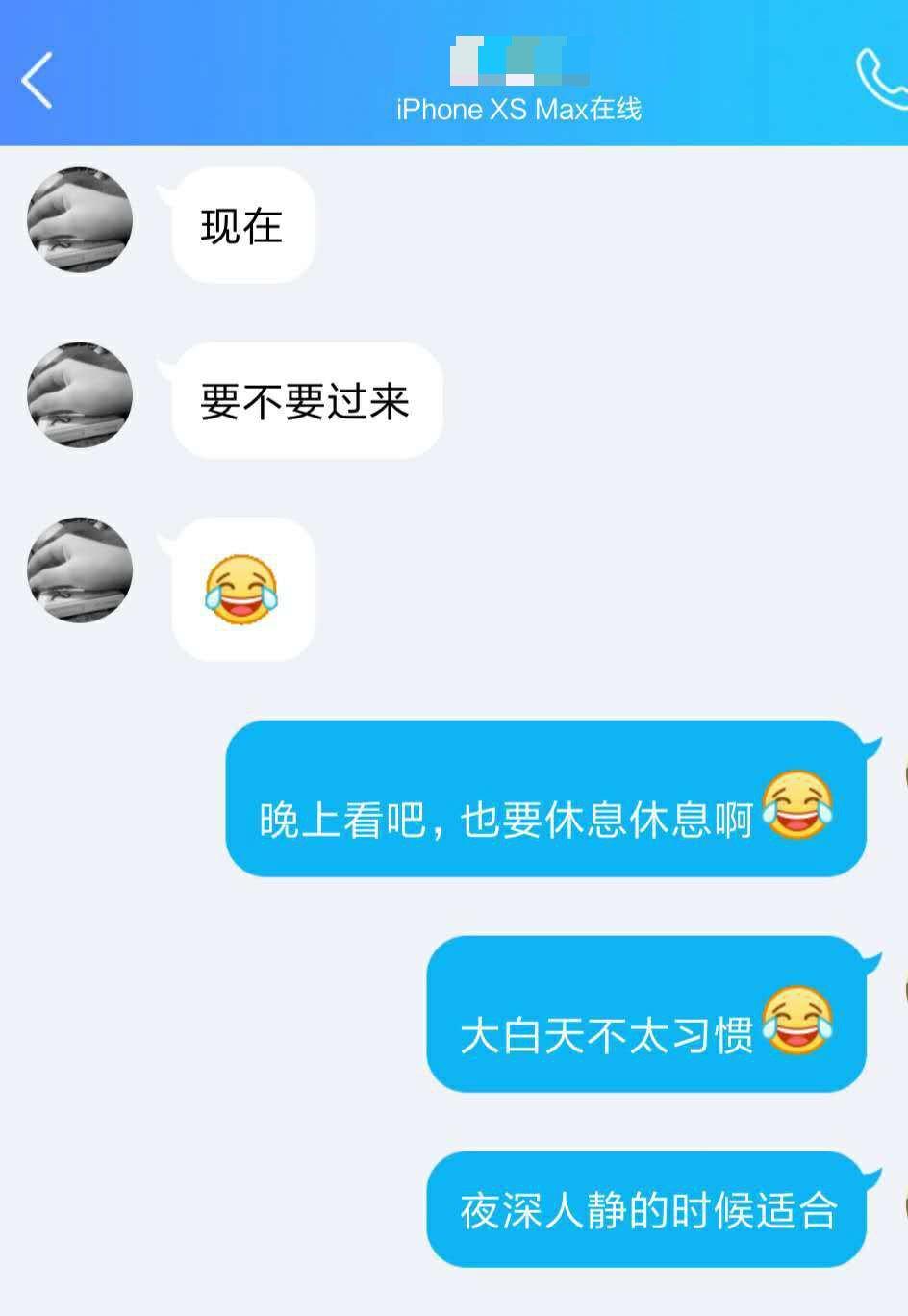Tap the avatar beside '要不要过来'

click(x=79, y=395)
